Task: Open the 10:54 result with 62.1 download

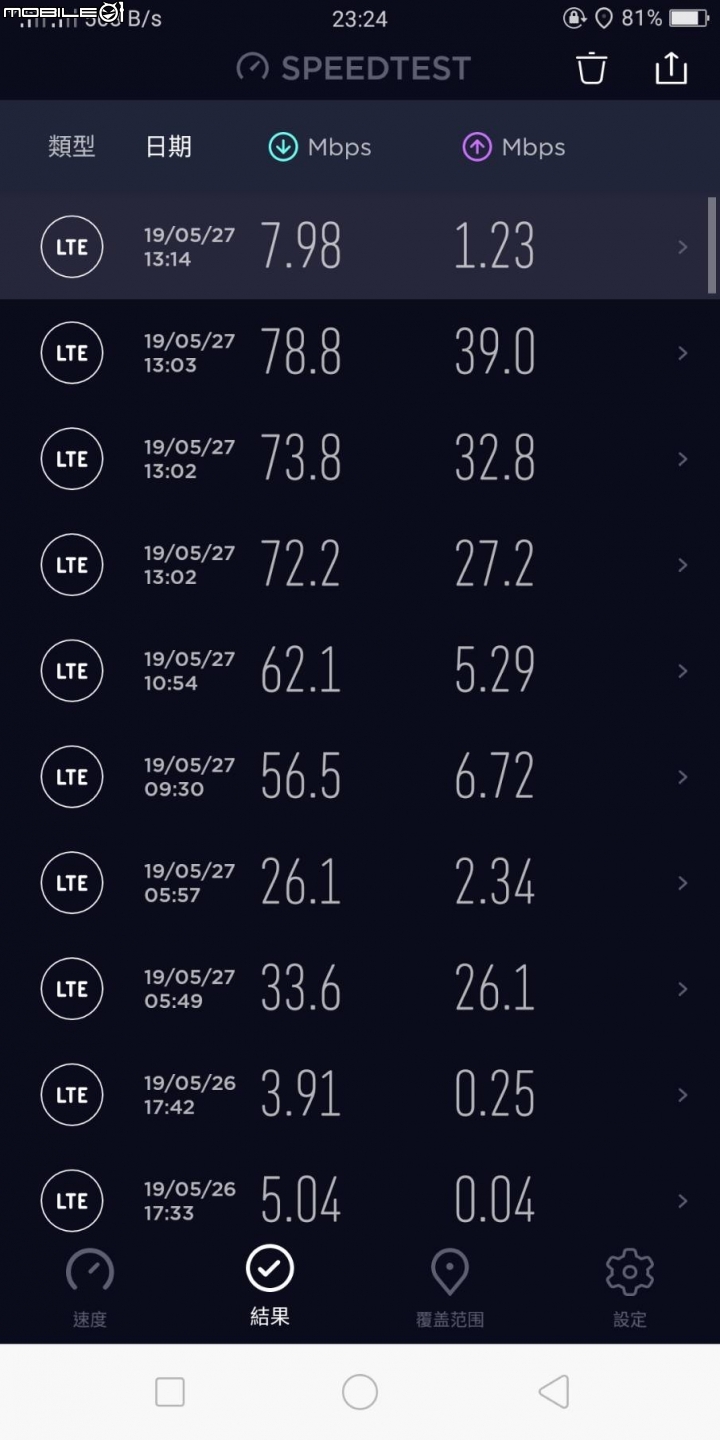Action: 360,670
